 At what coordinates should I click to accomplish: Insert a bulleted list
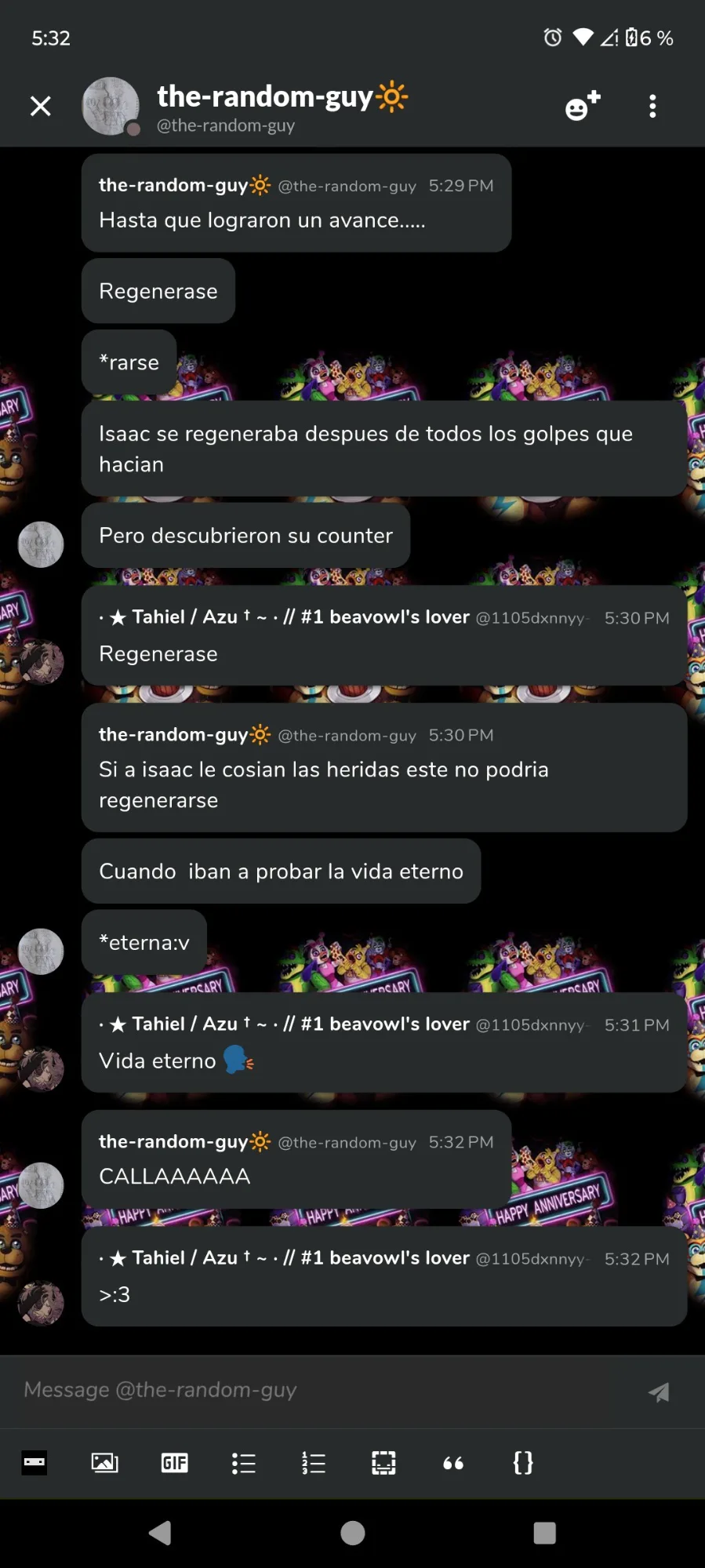(x=244, y=1462)
